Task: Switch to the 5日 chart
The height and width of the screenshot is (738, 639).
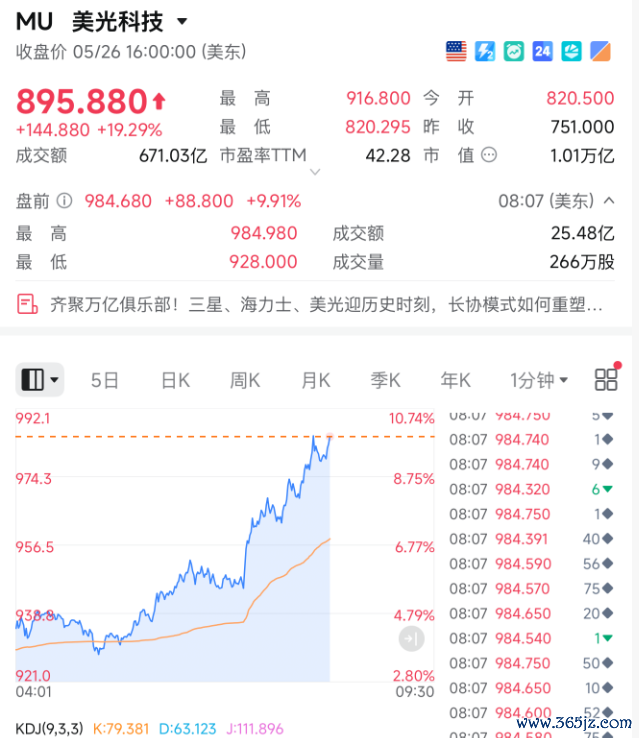Action: point(104,380)
